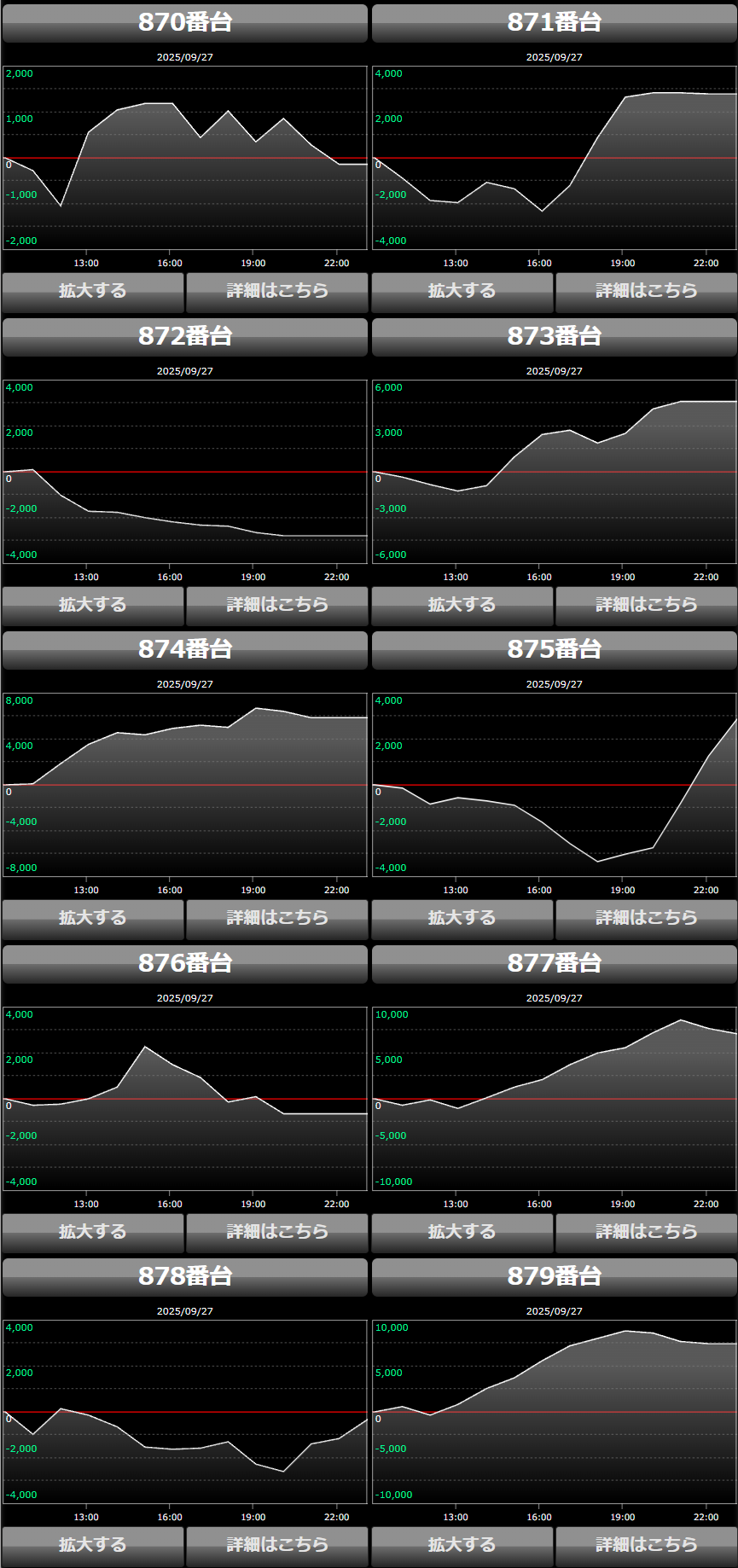Open 詳細はこちら for machine 871番台

pyautogui.click(x=646, y=291)
